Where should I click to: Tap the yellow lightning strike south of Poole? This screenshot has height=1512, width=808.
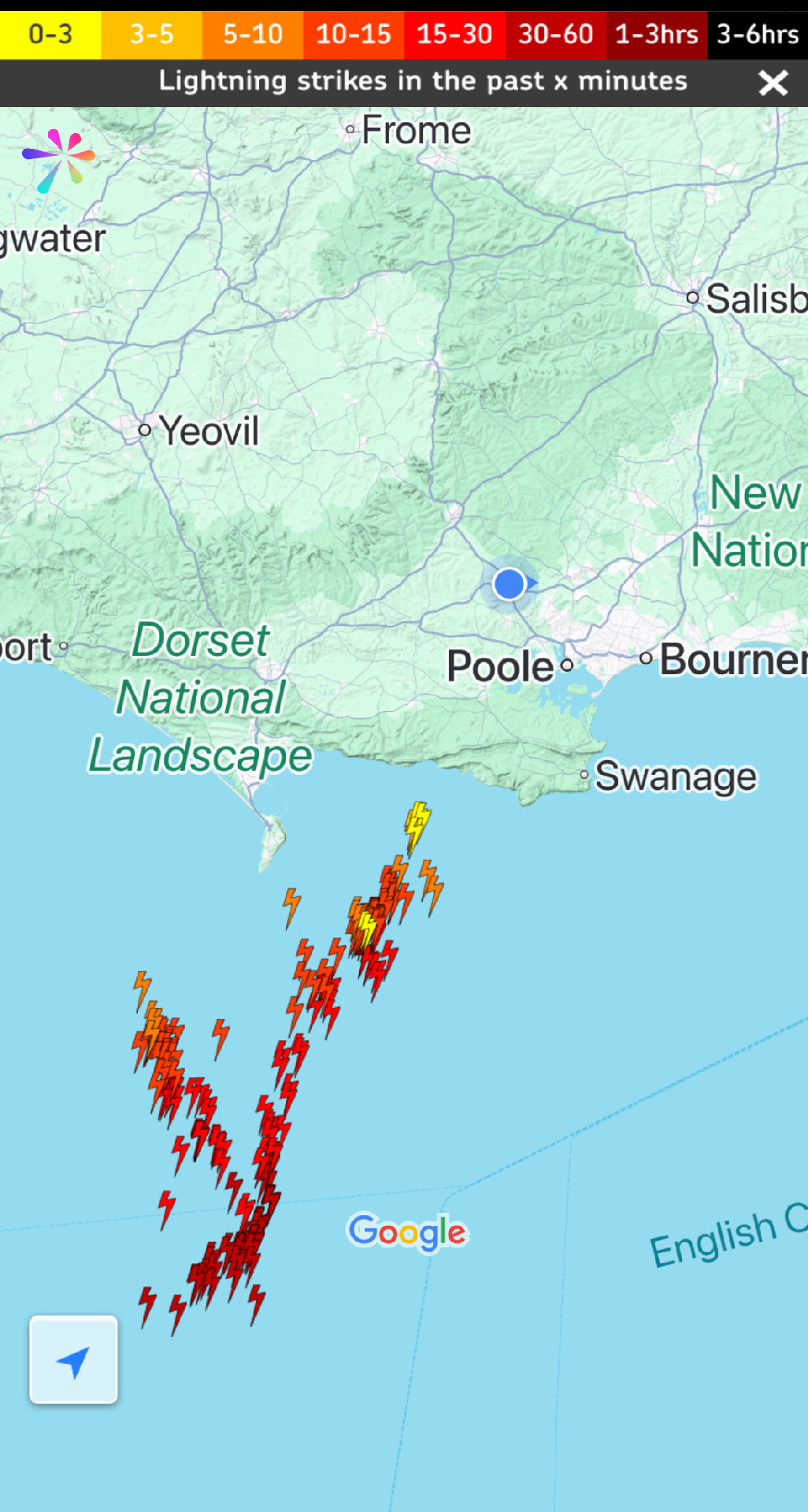417,828
